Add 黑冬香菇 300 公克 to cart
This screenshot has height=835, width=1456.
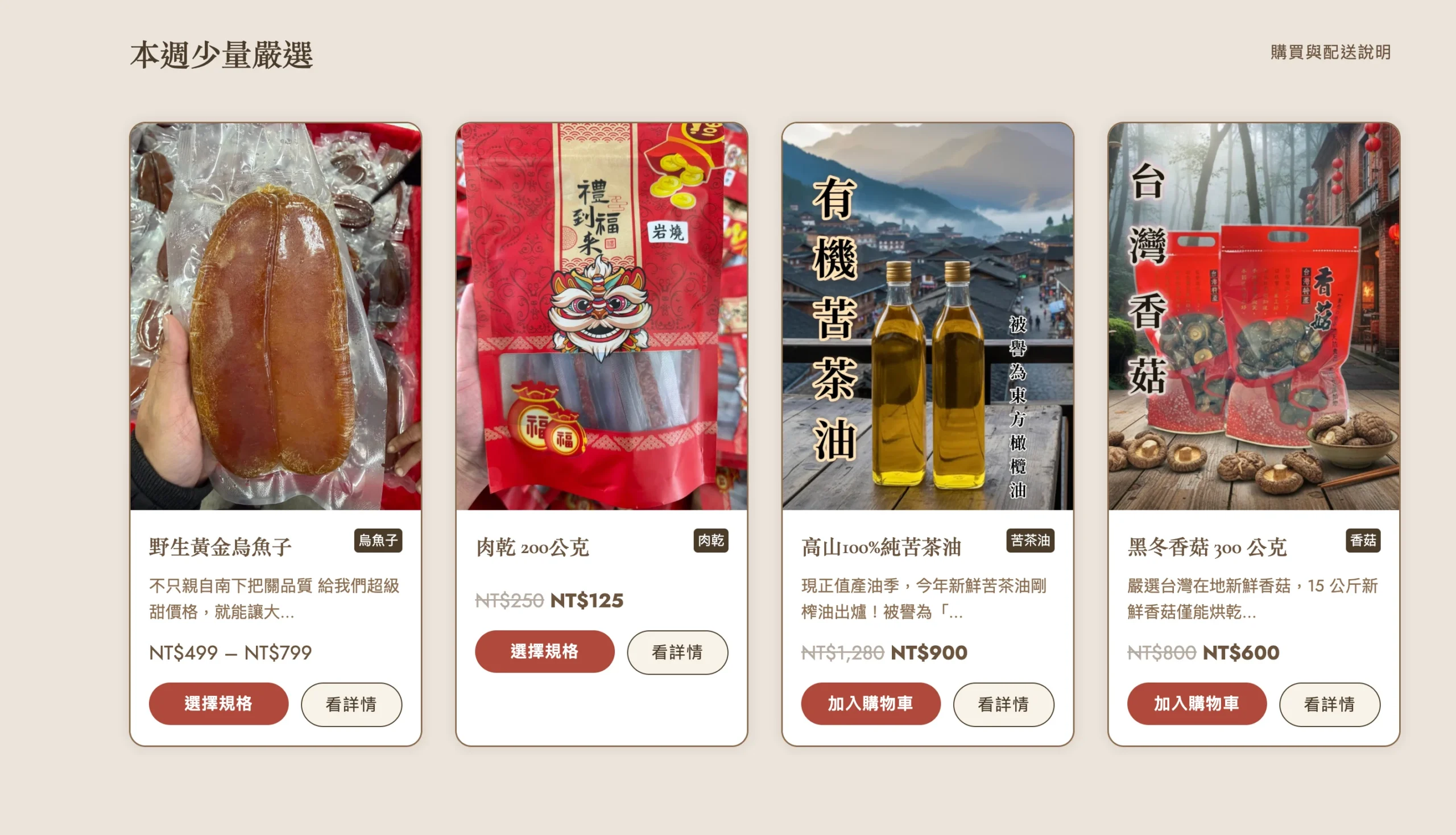click(x=1196, y=703)
